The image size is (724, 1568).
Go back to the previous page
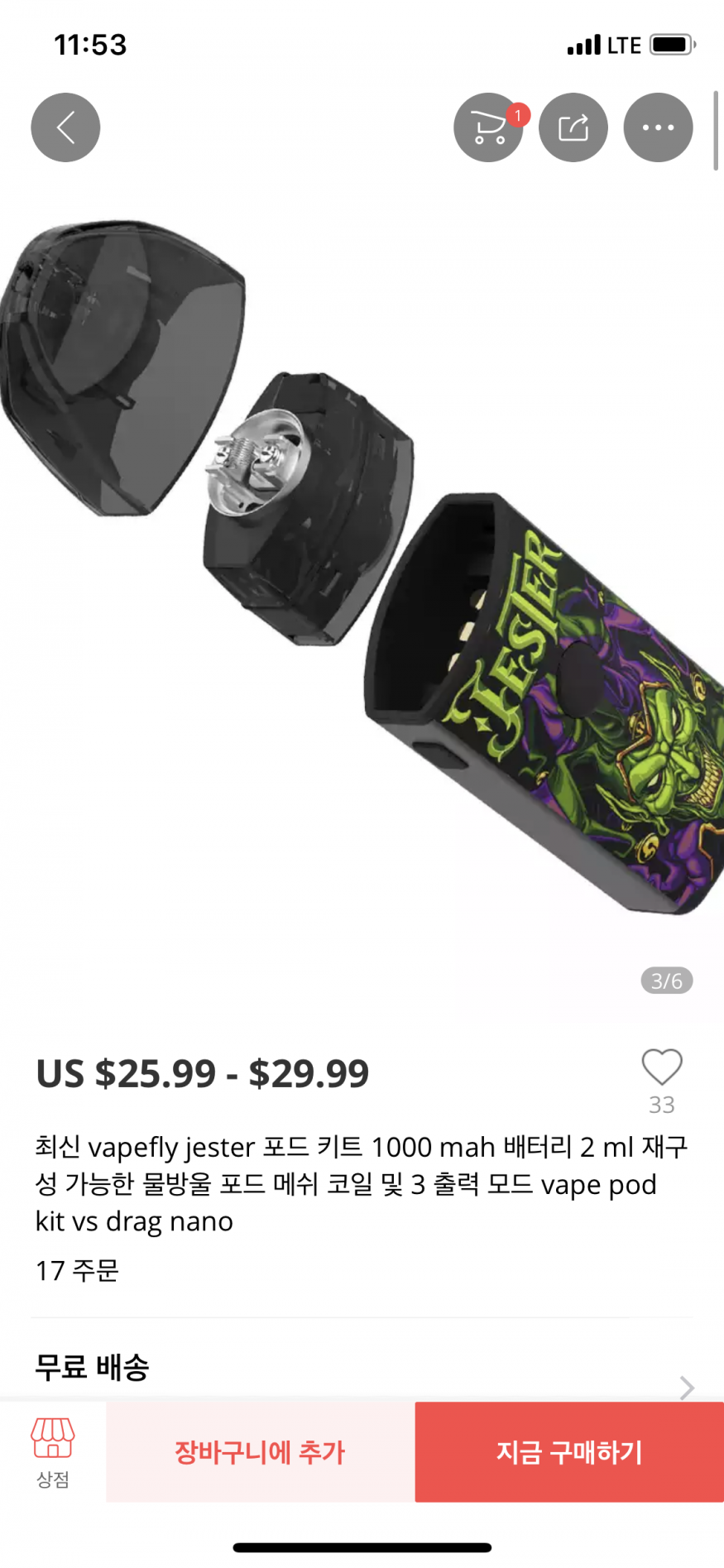65,127
